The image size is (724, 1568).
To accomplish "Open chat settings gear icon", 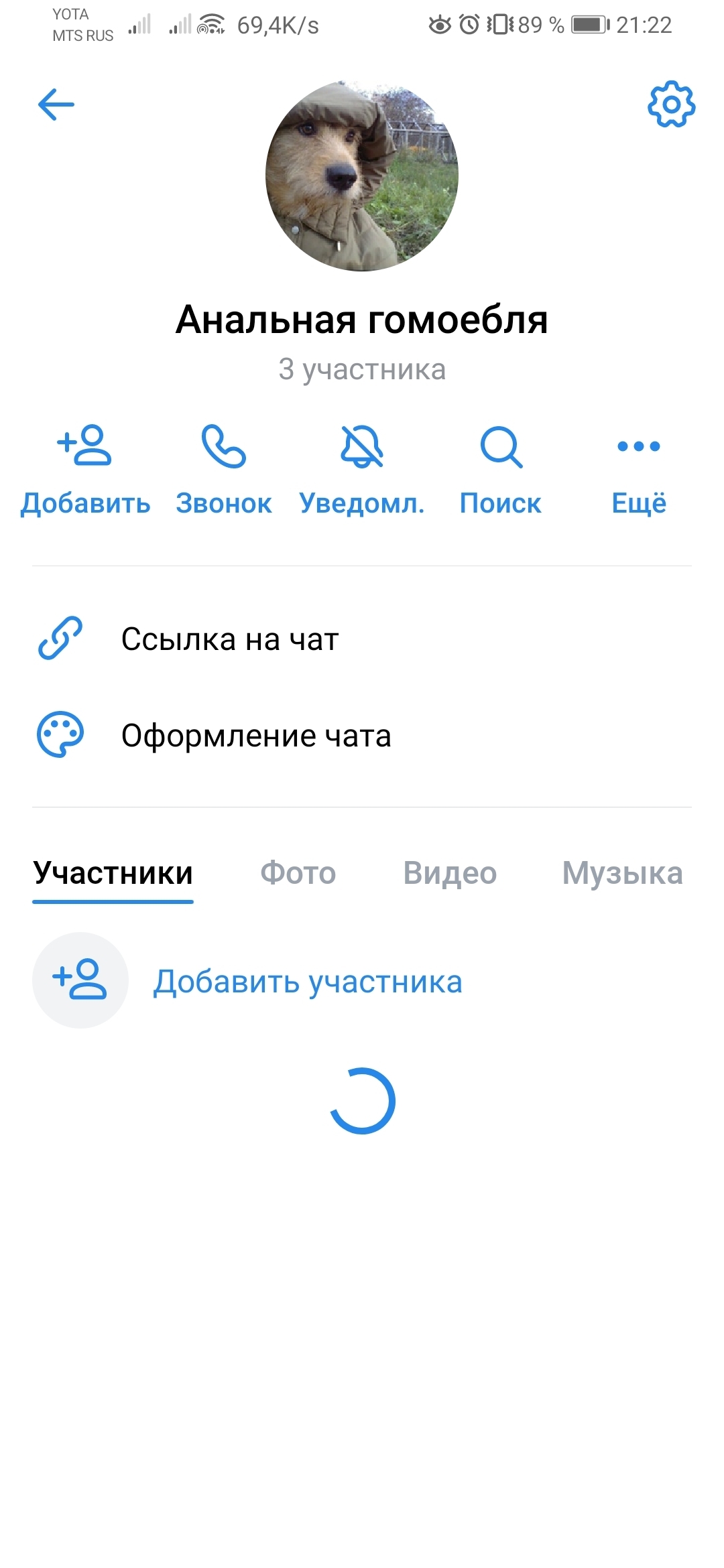I will [x=671, y=105].
